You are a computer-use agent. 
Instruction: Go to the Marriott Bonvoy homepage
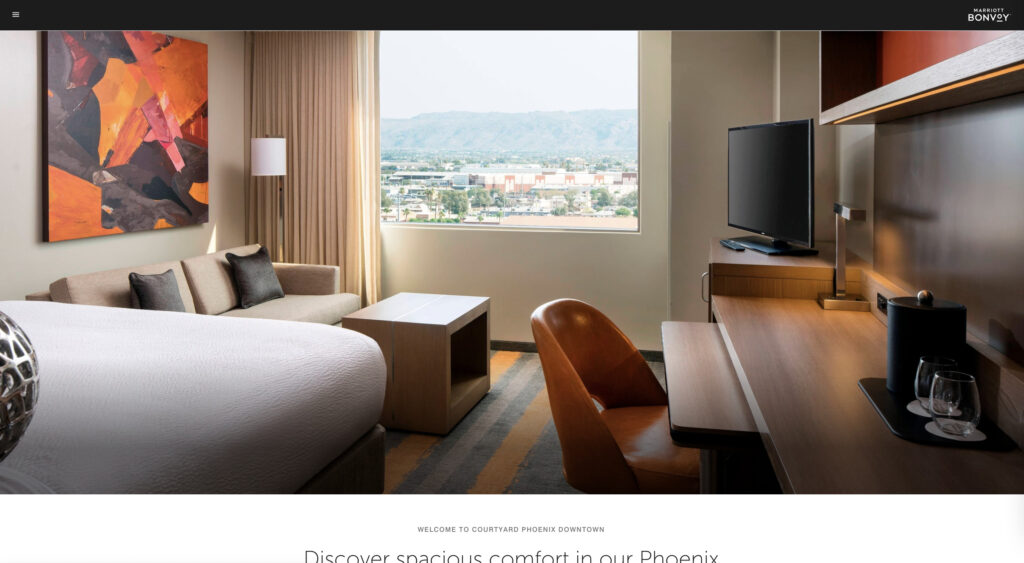(x=988, y=15)
